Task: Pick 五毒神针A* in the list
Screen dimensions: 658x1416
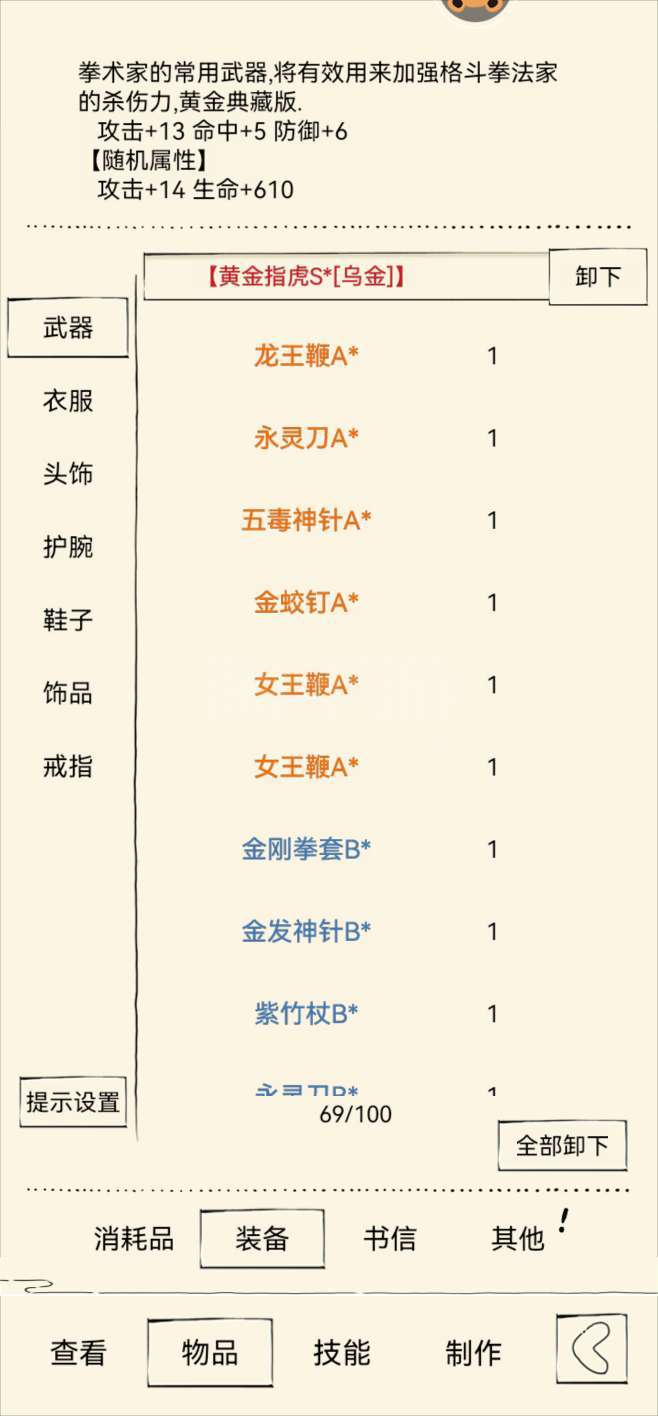Action: [x=306, y=520]
